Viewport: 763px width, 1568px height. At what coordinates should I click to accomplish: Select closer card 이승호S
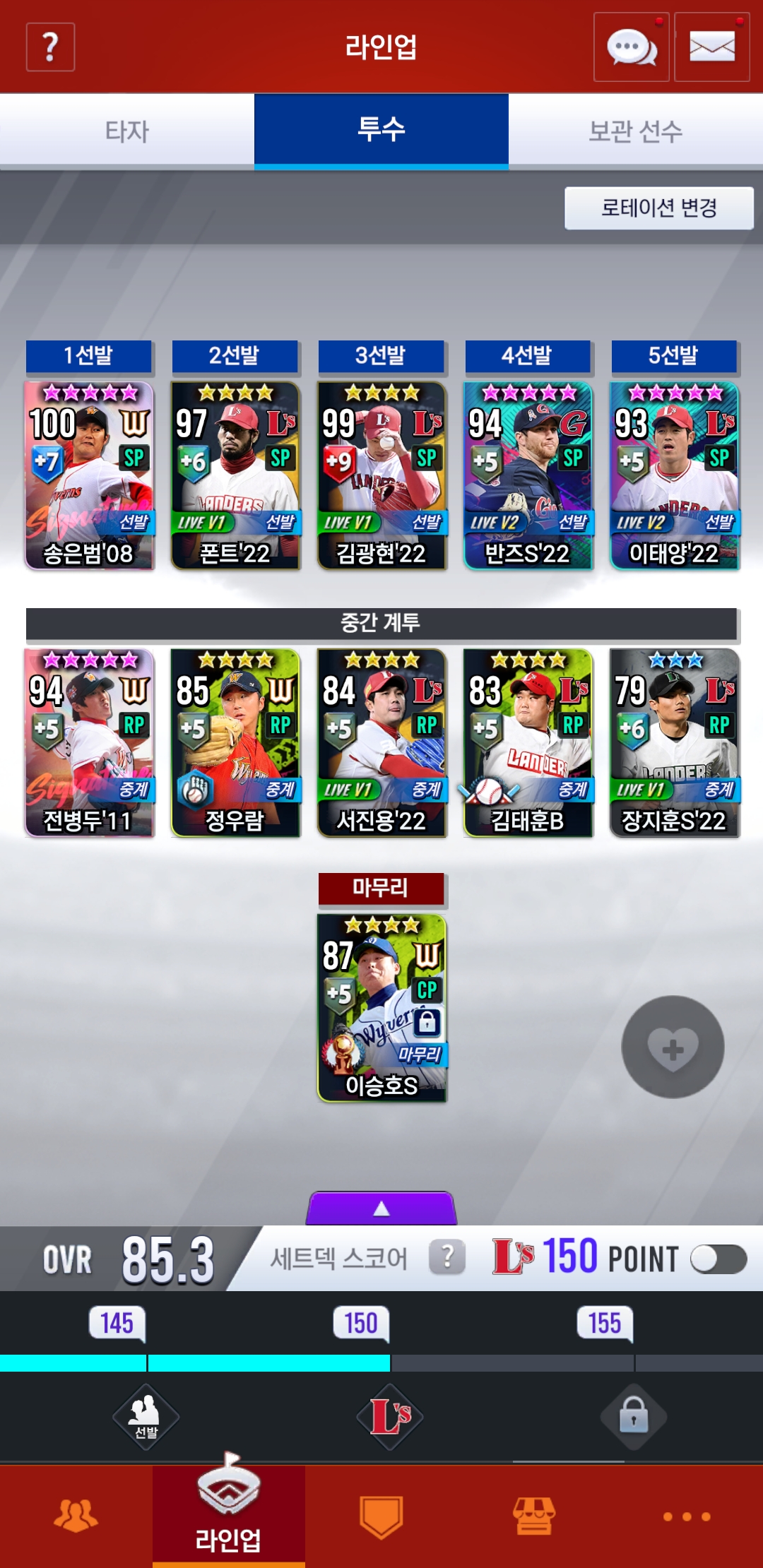(381, 1008)
